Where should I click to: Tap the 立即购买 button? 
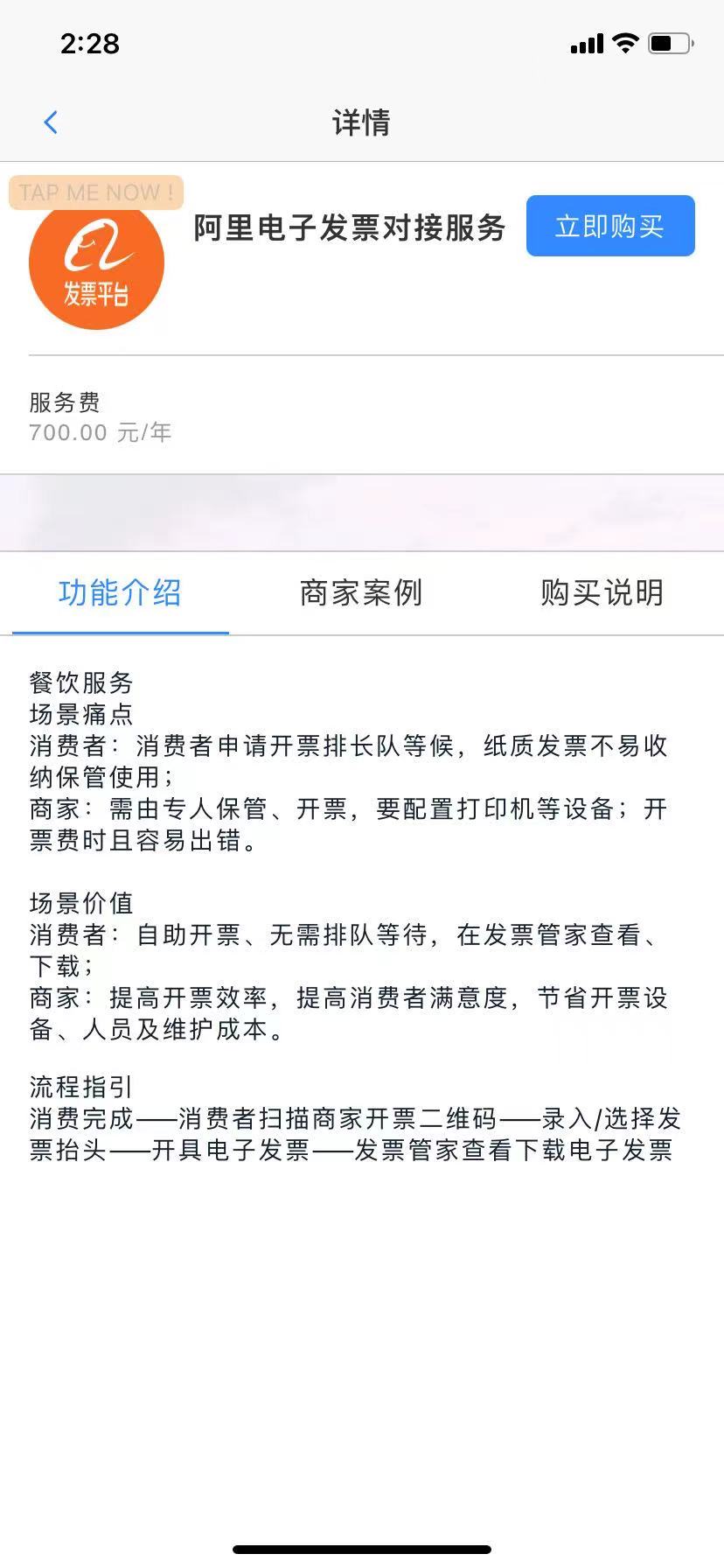pyautogui.click(x=609, y=227)
